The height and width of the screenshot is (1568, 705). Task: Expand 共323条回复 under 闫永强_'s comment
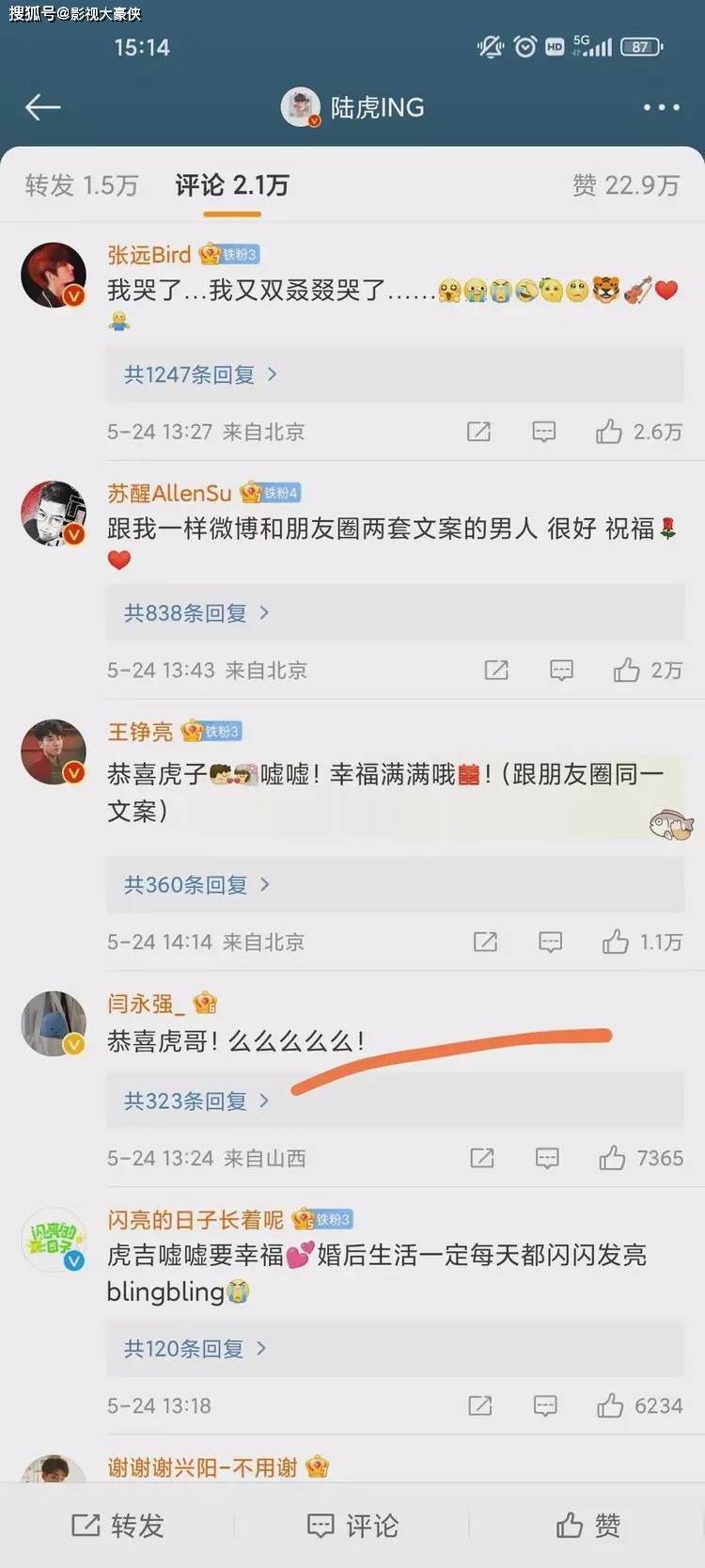pyautogui.click(x=395, y=1101)
